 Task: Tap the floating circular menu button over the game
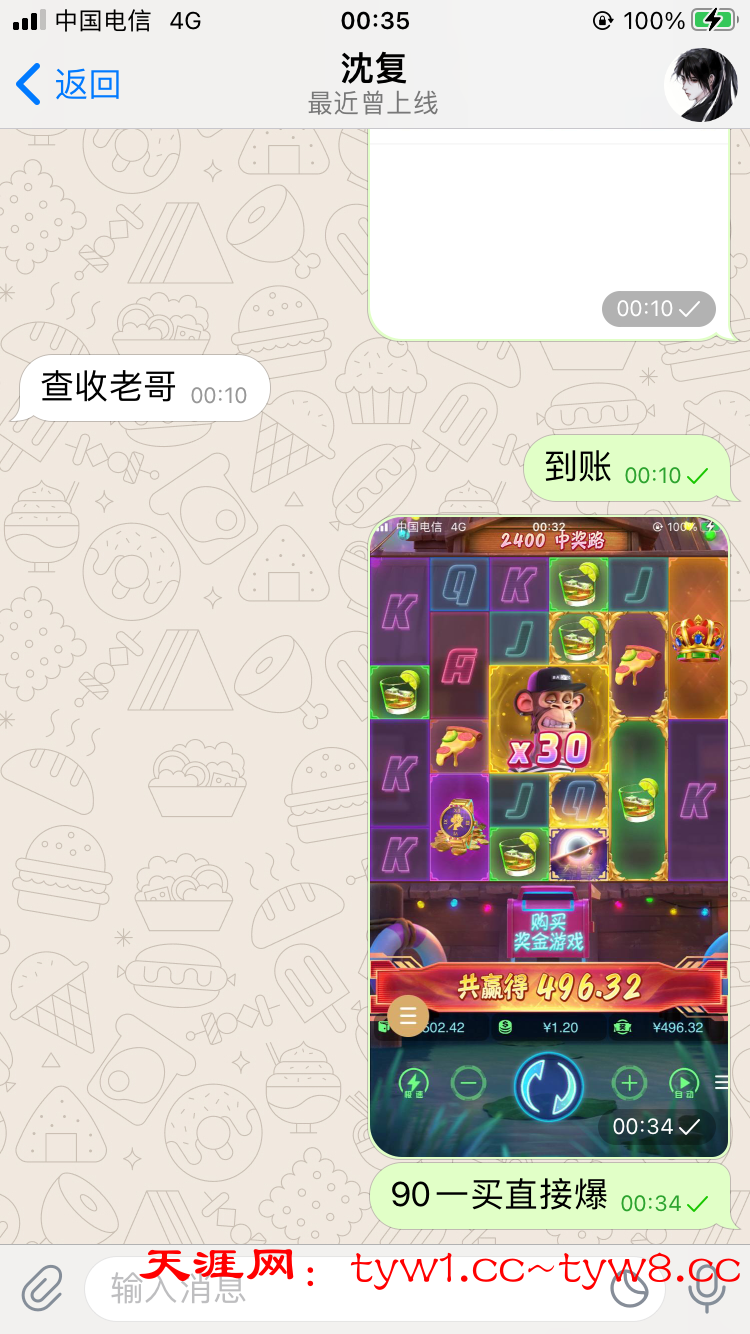[x=408, y=1016]
